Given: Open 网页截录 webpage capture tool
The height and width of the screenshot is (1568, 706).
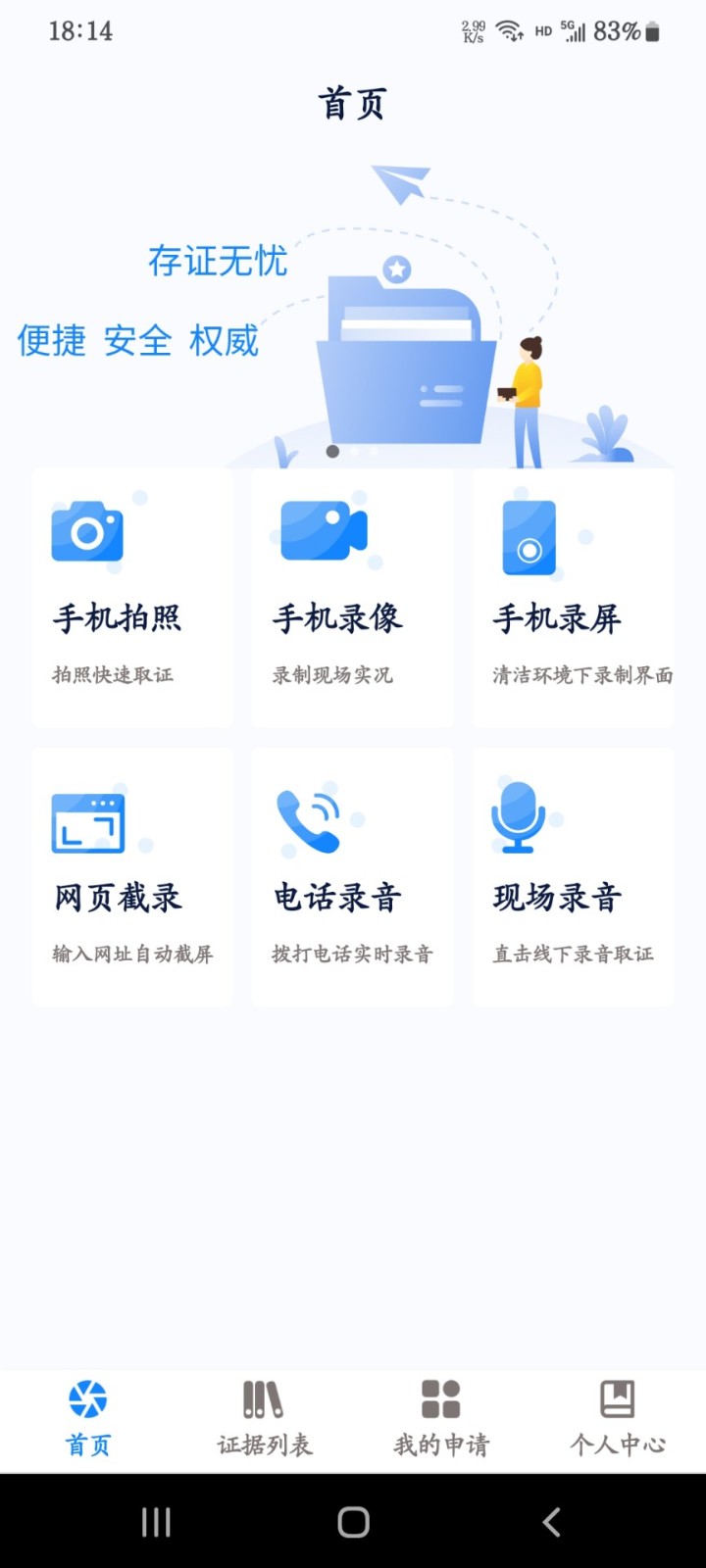Looking at the screenshot, I should 130,877.
